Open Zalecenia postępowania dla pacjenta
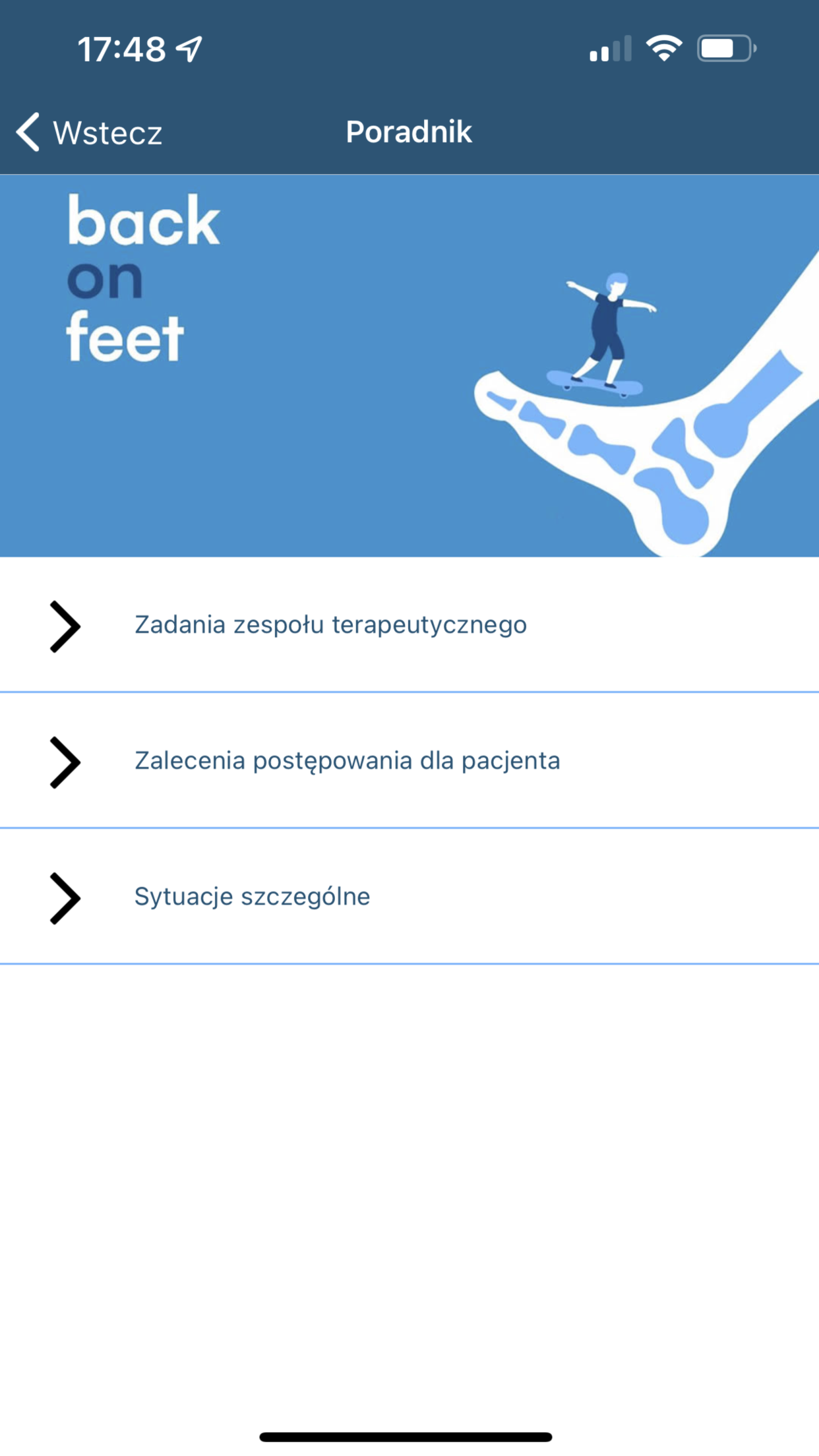The width and height of the screenshot is (819, 1456). point(347,761)
